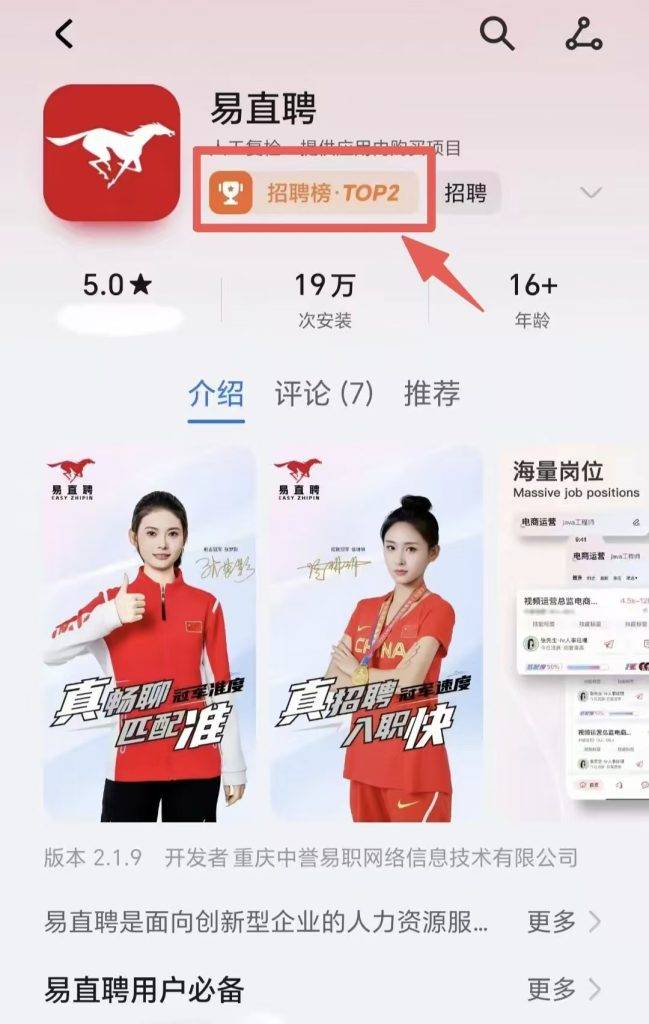Expand 更多 next to the app description
This screenshot has height=1024, width=649.
tap(565, 921)
